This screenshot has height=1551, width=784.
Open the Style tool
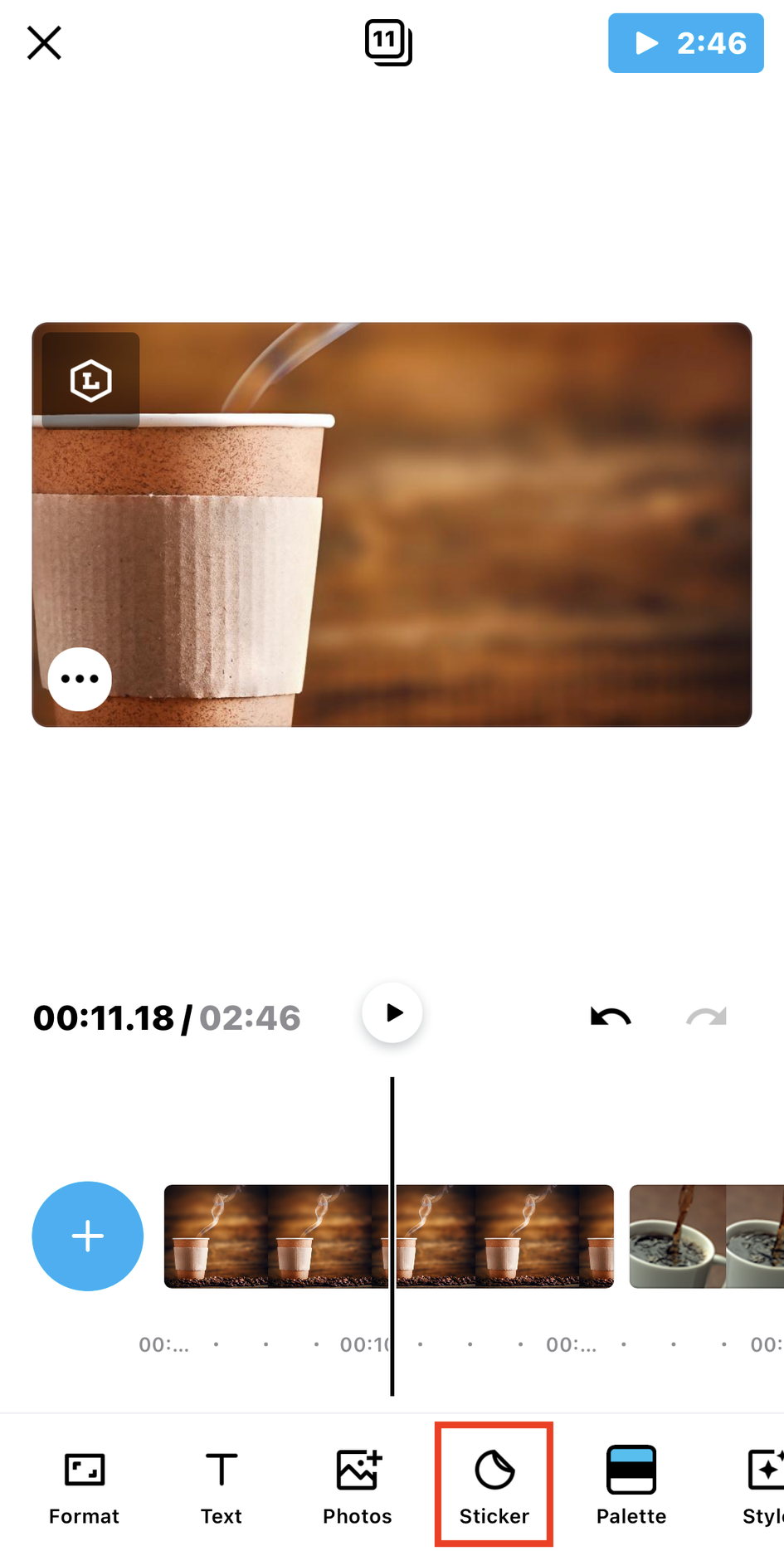pyautogui.click(x=763, y=1487)
